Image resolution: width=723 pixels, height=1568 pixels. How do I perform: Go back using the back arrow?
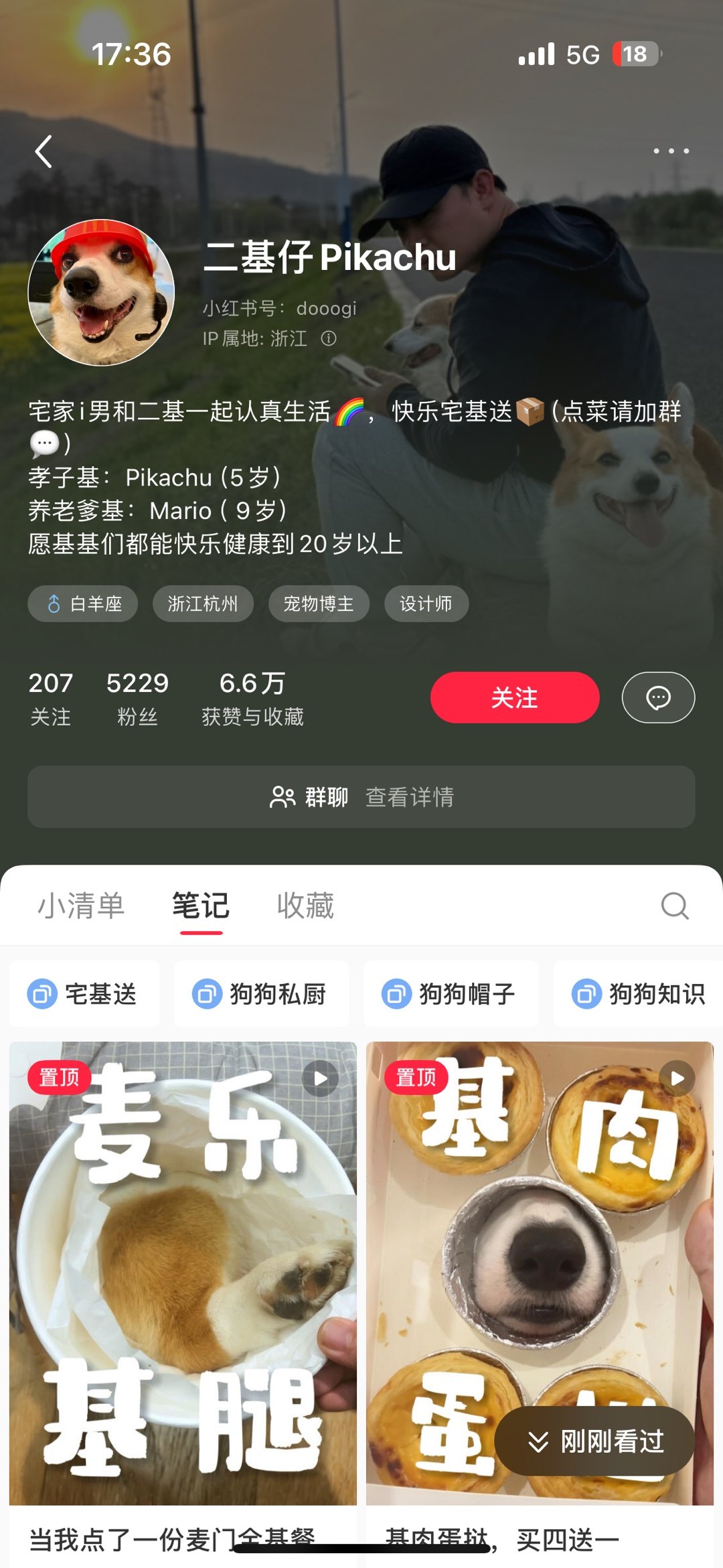click(x=44, y=151)
